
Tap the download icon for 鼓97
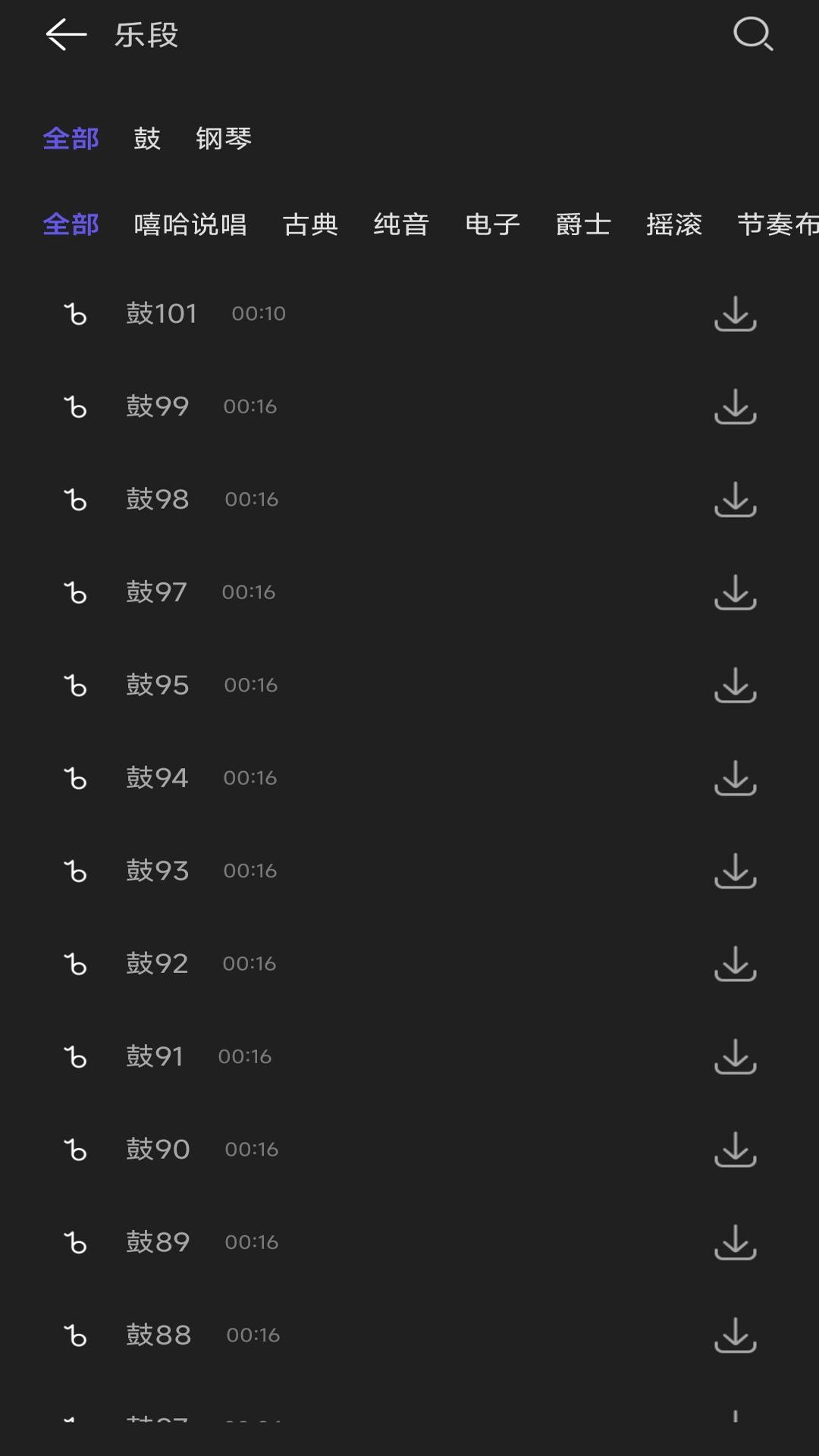(x=735, y=593)
